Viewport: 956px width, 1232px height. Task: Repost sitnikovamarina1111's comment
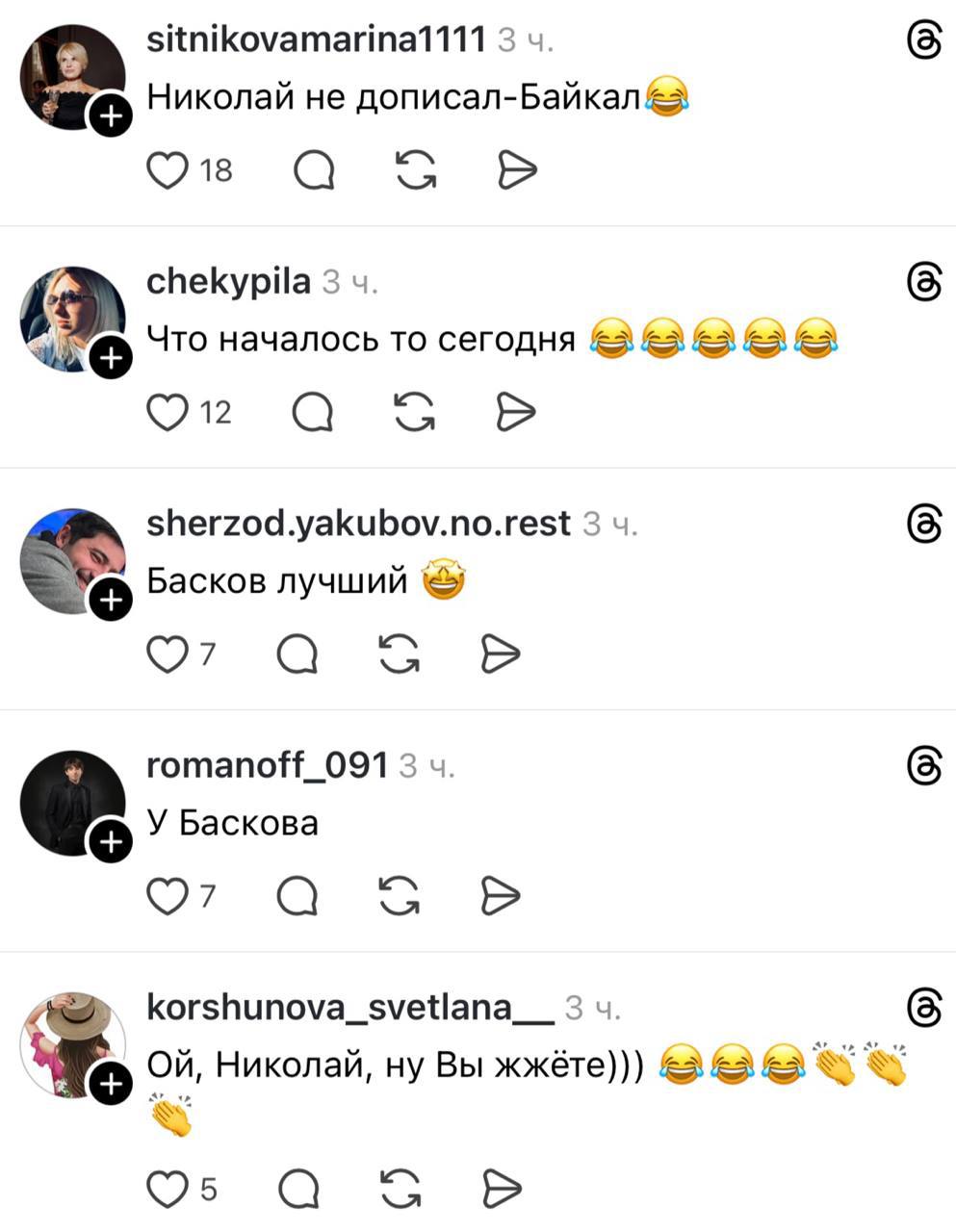coord(417,171)
